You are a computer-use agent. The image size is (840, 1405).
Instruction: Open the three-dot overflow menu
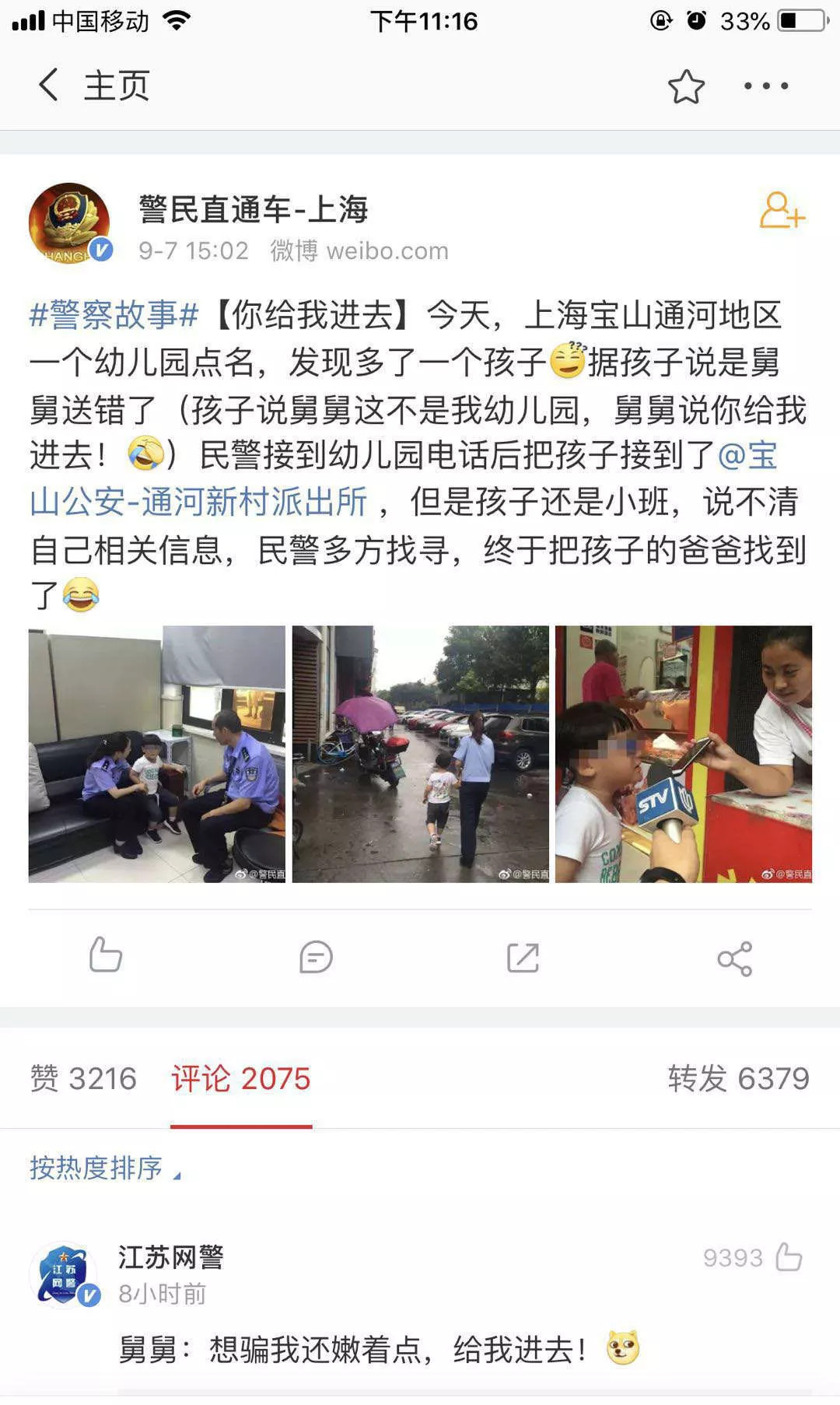(x=765, y=86)
